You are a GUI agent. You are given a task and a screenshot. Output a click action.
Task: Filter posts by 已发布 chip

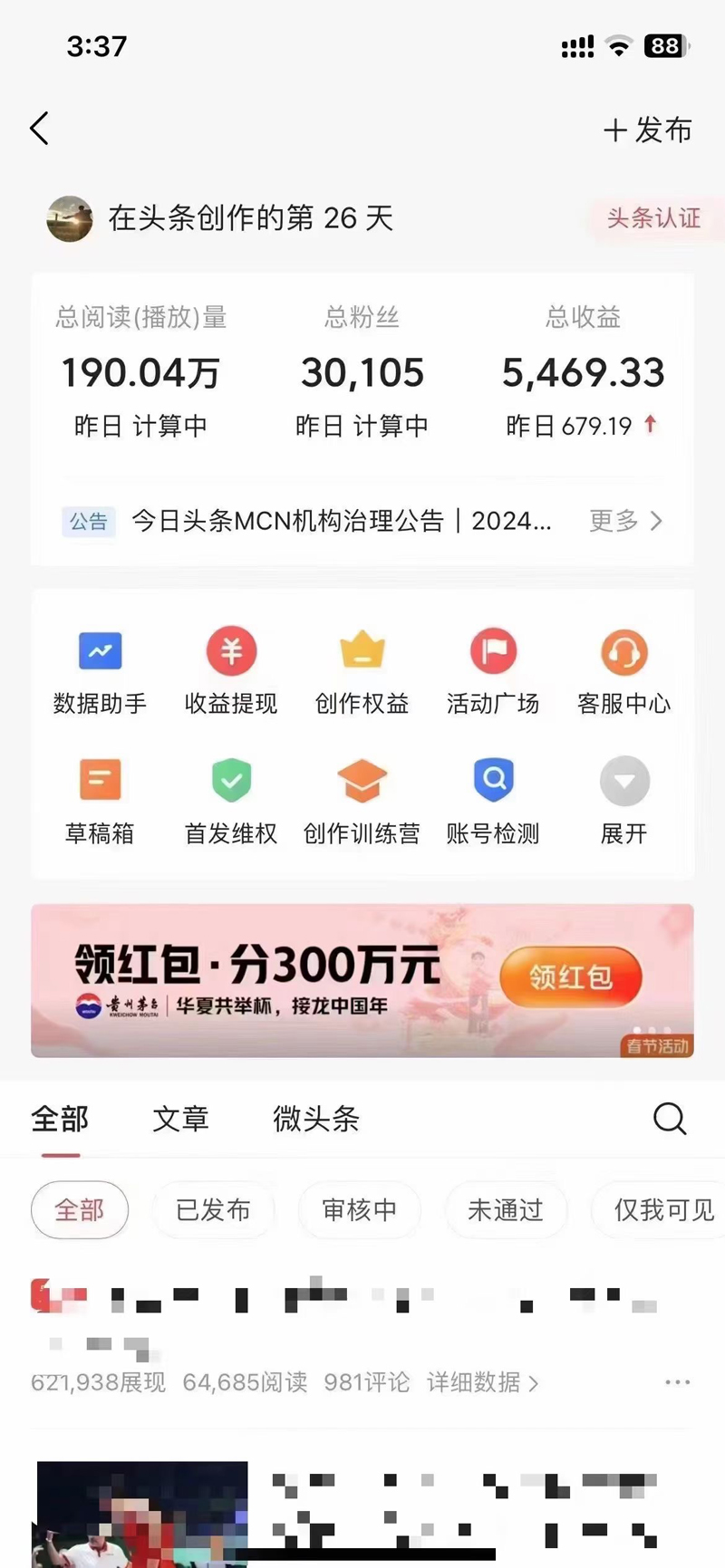(x=213, y=1210)
